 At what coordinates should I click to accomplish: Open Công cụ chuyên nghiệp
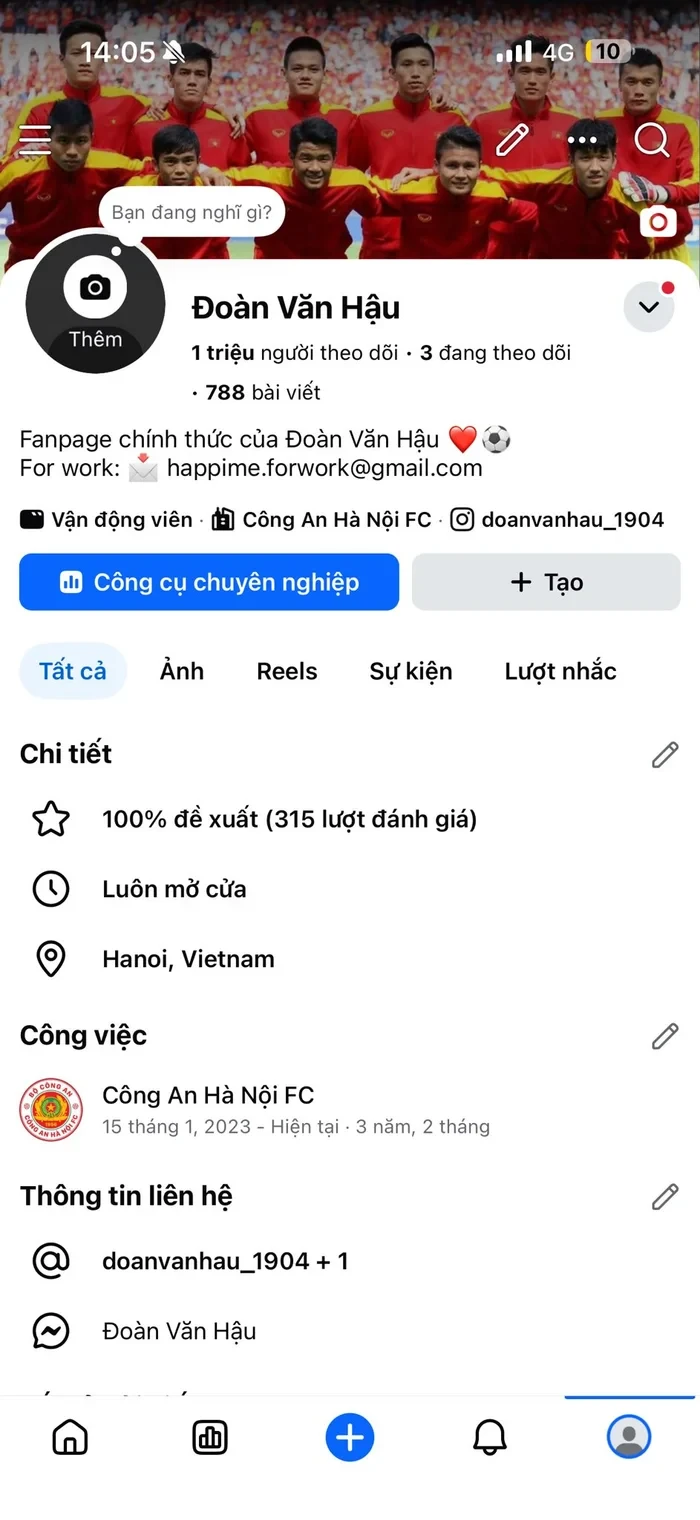tap(209, 582)
